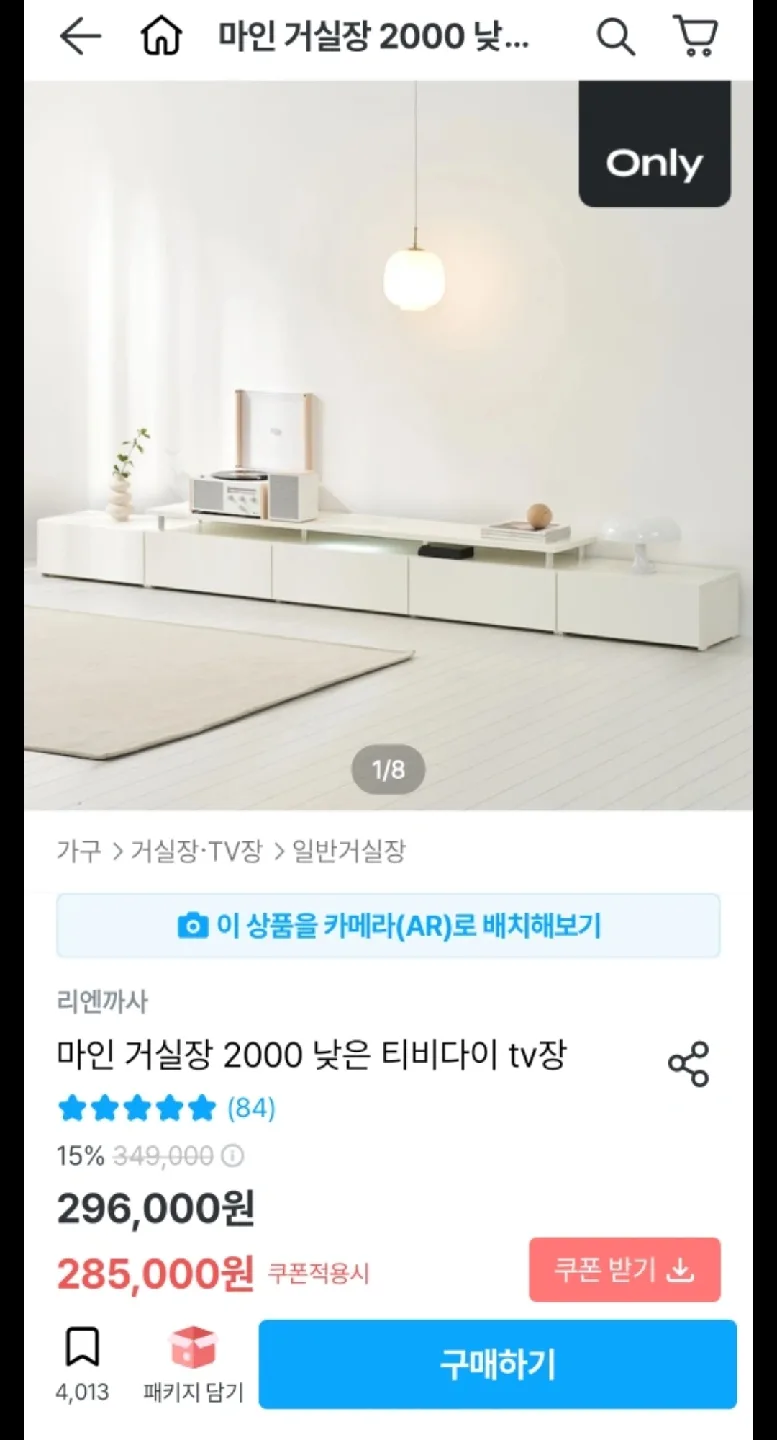Tap 쿠폰 받기 to download the coupon
This screenshot has width=777, height=1440.
pyautogui.click(x=624, y=1270)
